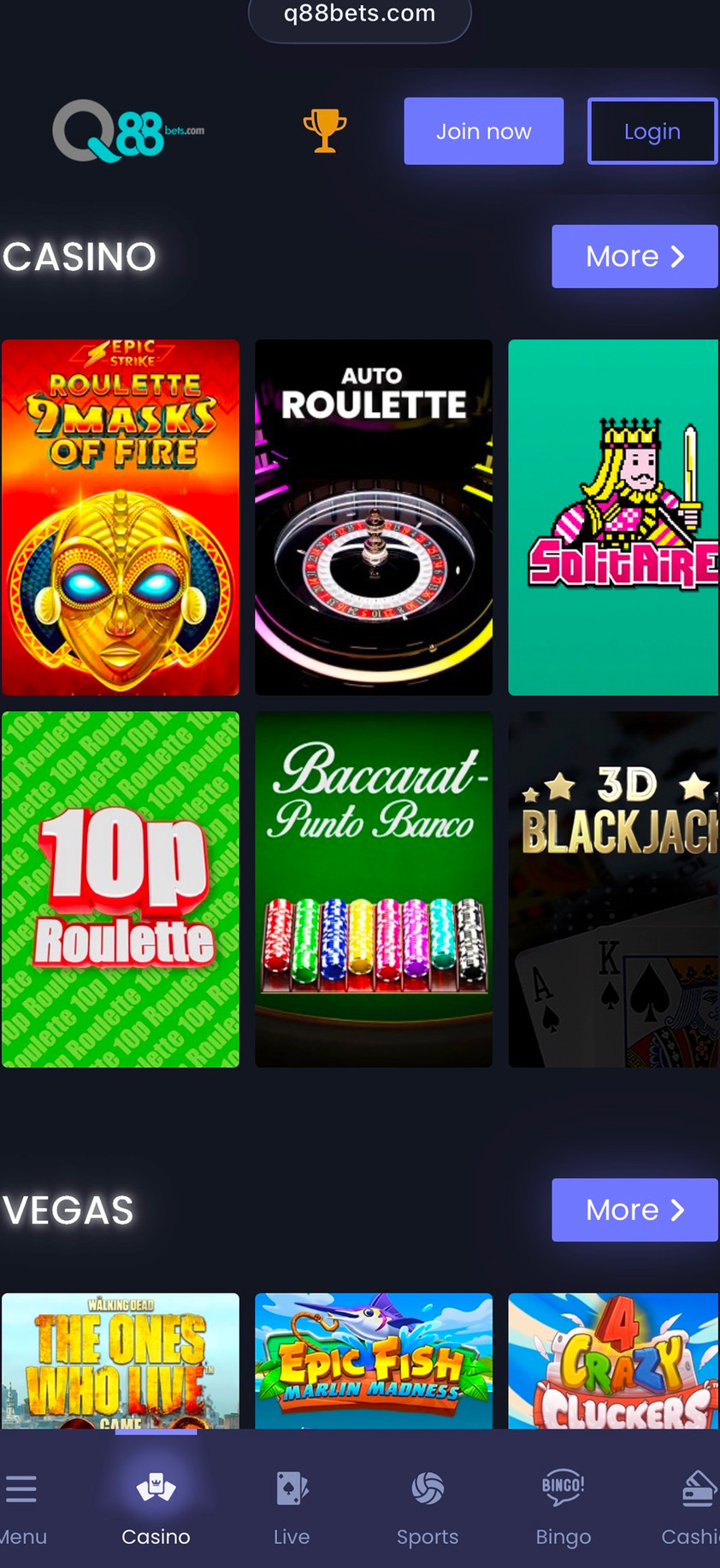Show more Casino games
This screenshot has width=720, height=1568.
click(x=634, y=256)
